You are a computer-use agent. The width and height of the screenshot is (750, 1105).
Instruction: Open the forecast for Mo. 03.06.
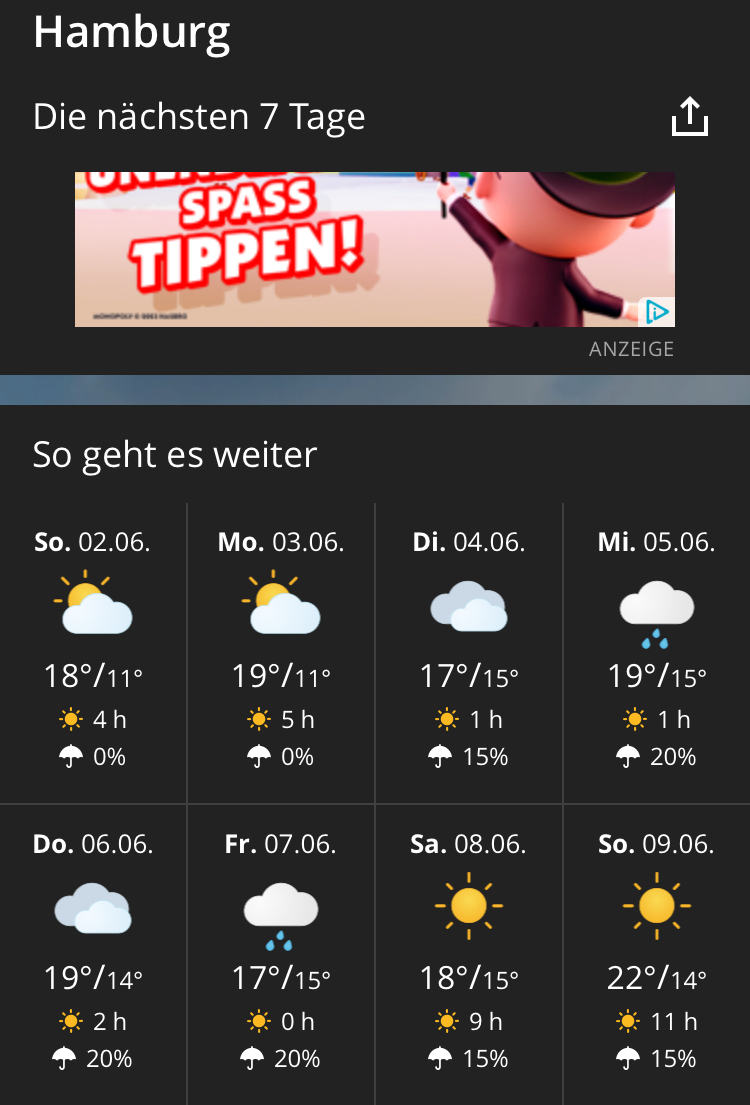281,652
